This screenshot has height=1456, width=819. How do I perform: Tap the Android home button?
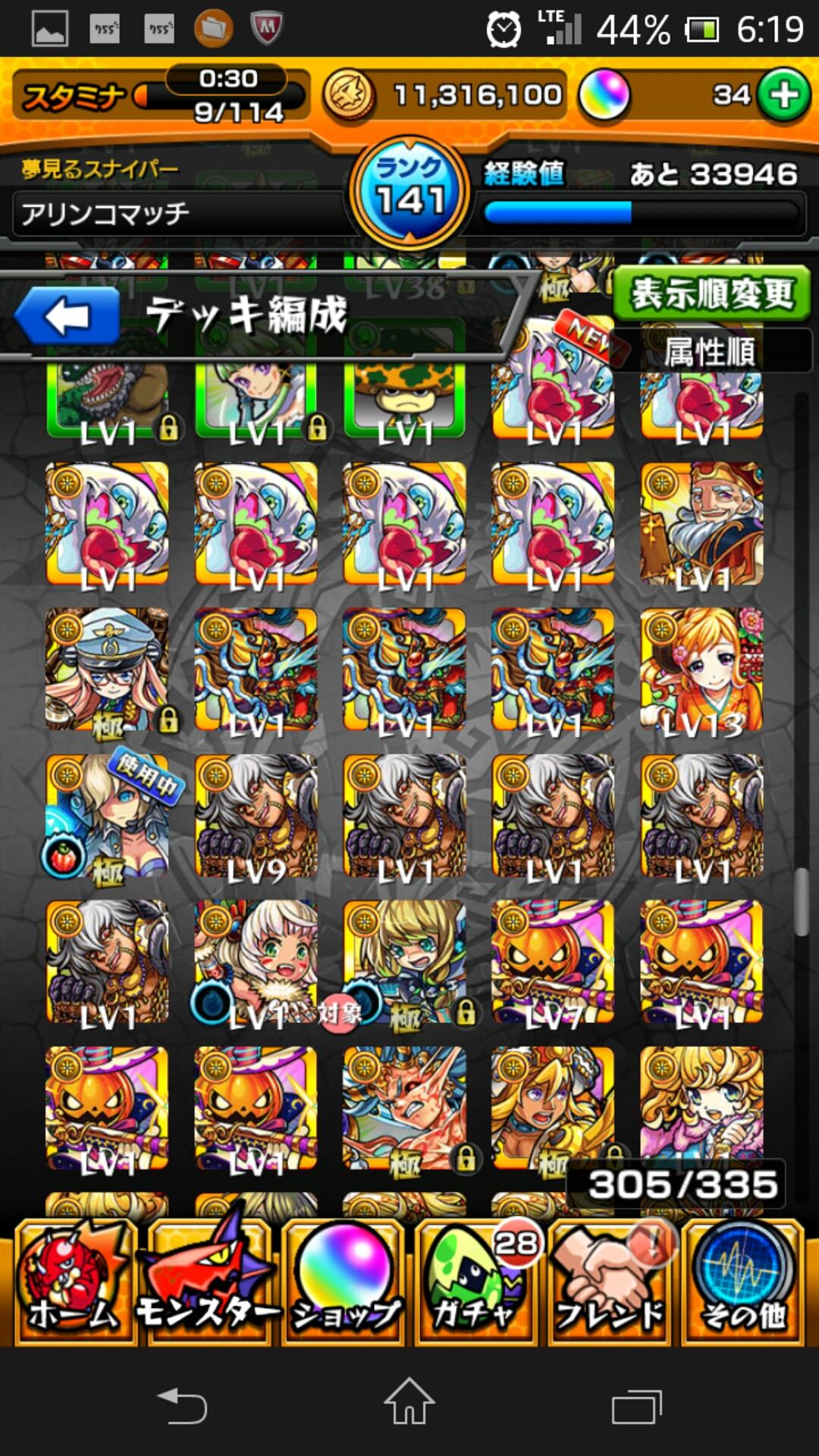coord(409,1401)
